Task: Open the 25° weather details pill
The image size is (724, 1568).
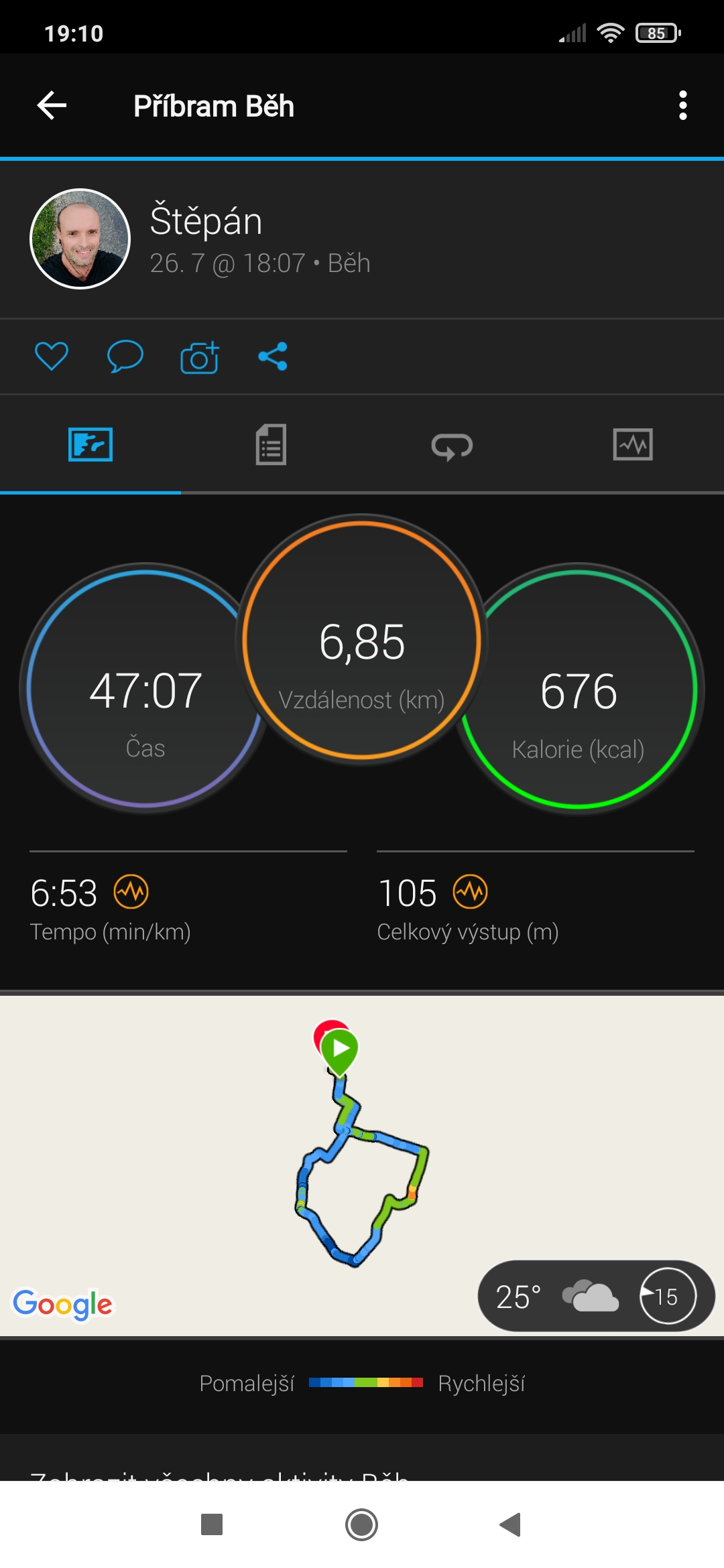Action: coord(596,1296)
